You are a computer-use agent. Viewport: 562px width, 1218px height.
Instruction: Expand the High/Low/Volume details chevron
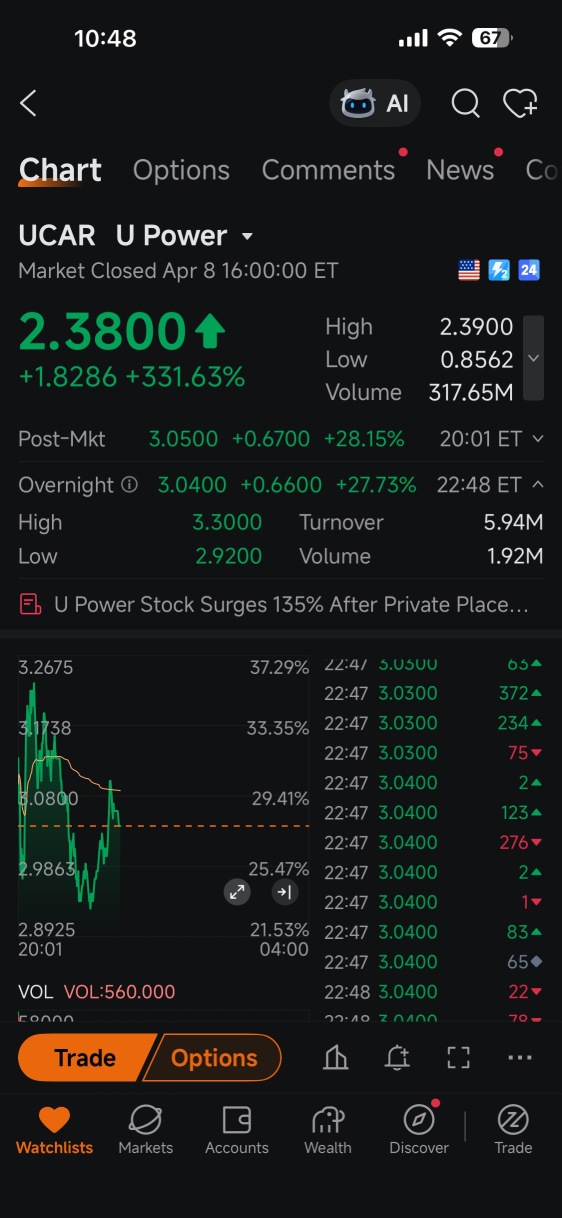pos(534,358)
